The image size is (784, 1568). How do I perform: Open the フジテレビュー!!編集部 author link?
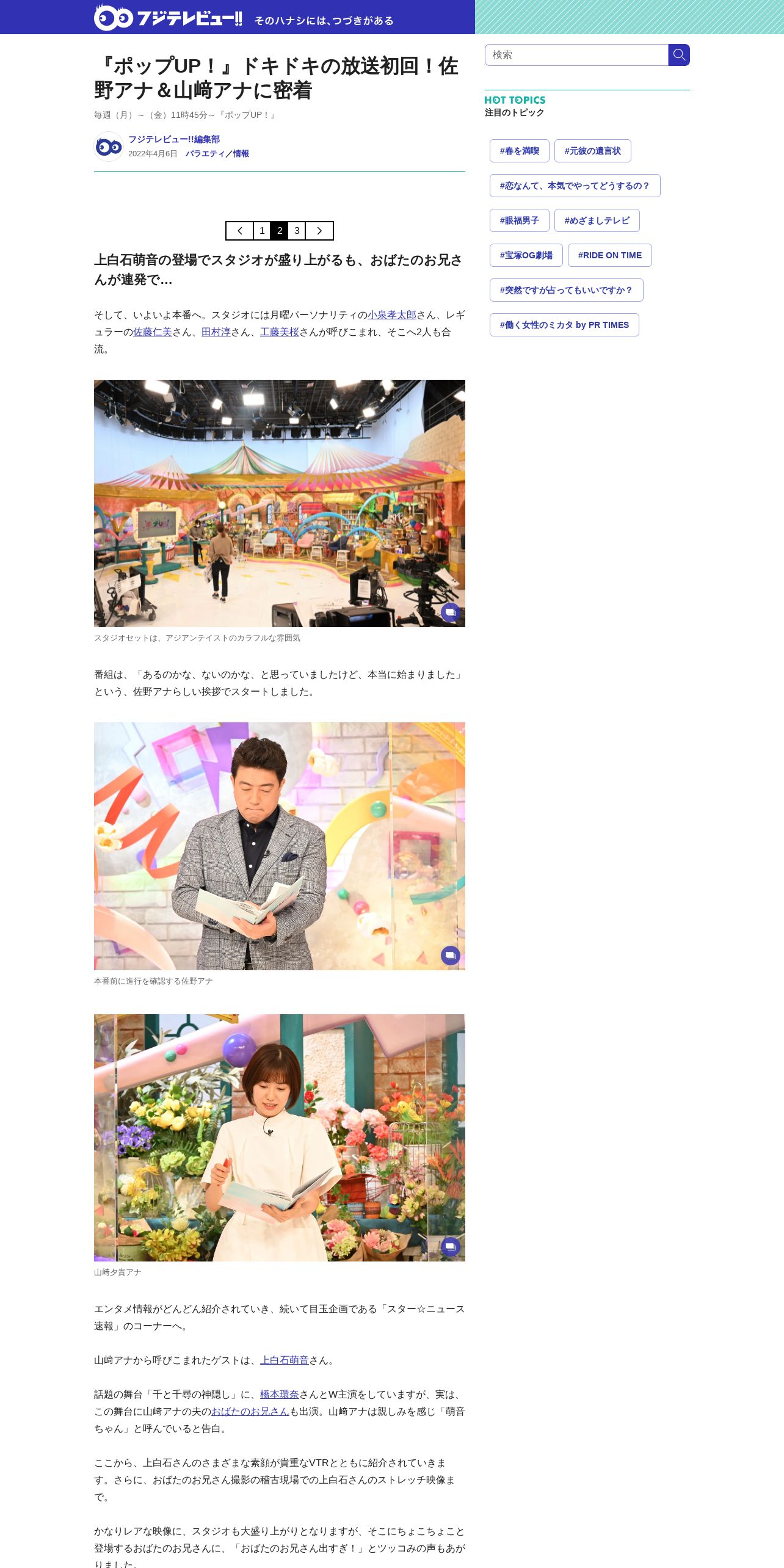click(x=174, y=139)
